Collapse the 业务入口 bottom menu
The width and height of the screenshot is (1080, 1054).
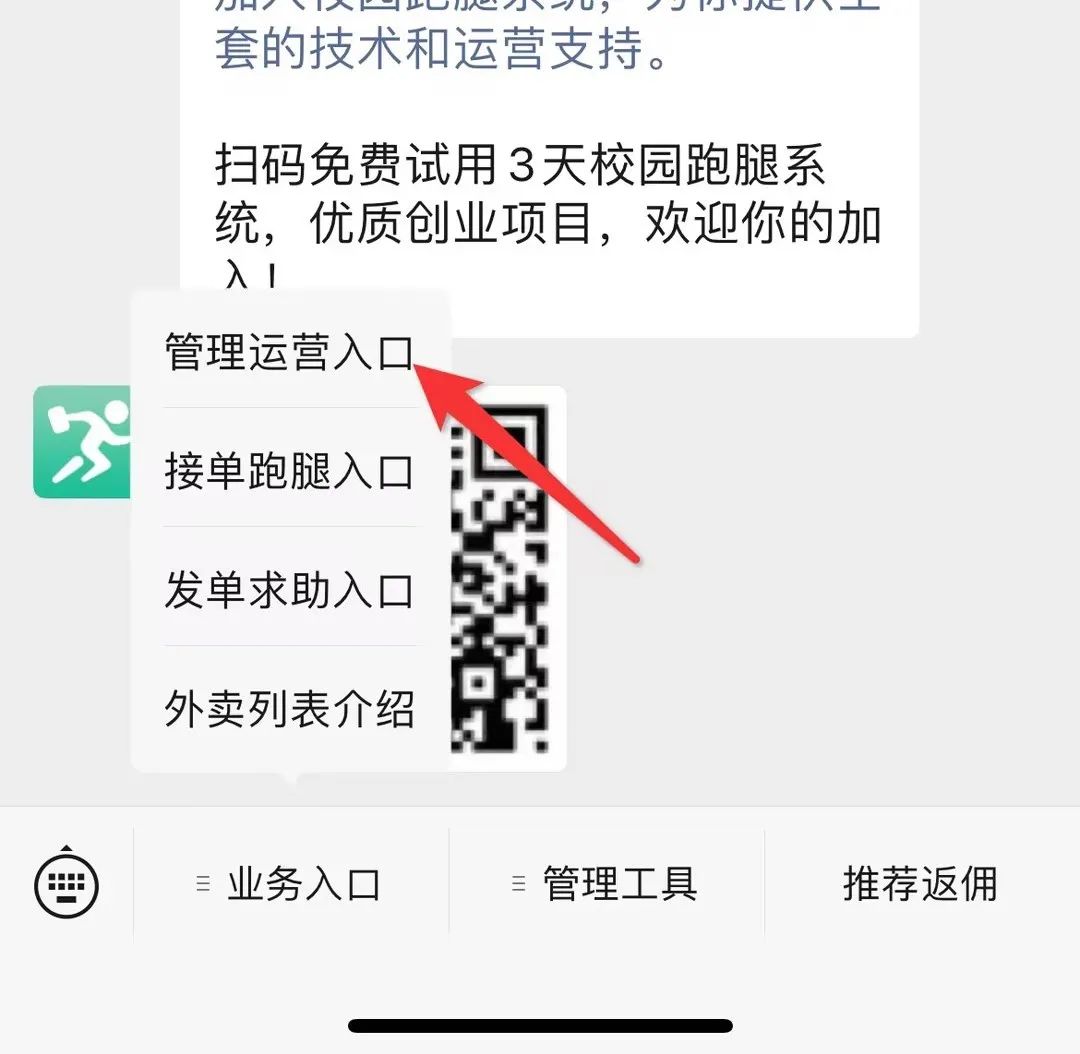291,884
